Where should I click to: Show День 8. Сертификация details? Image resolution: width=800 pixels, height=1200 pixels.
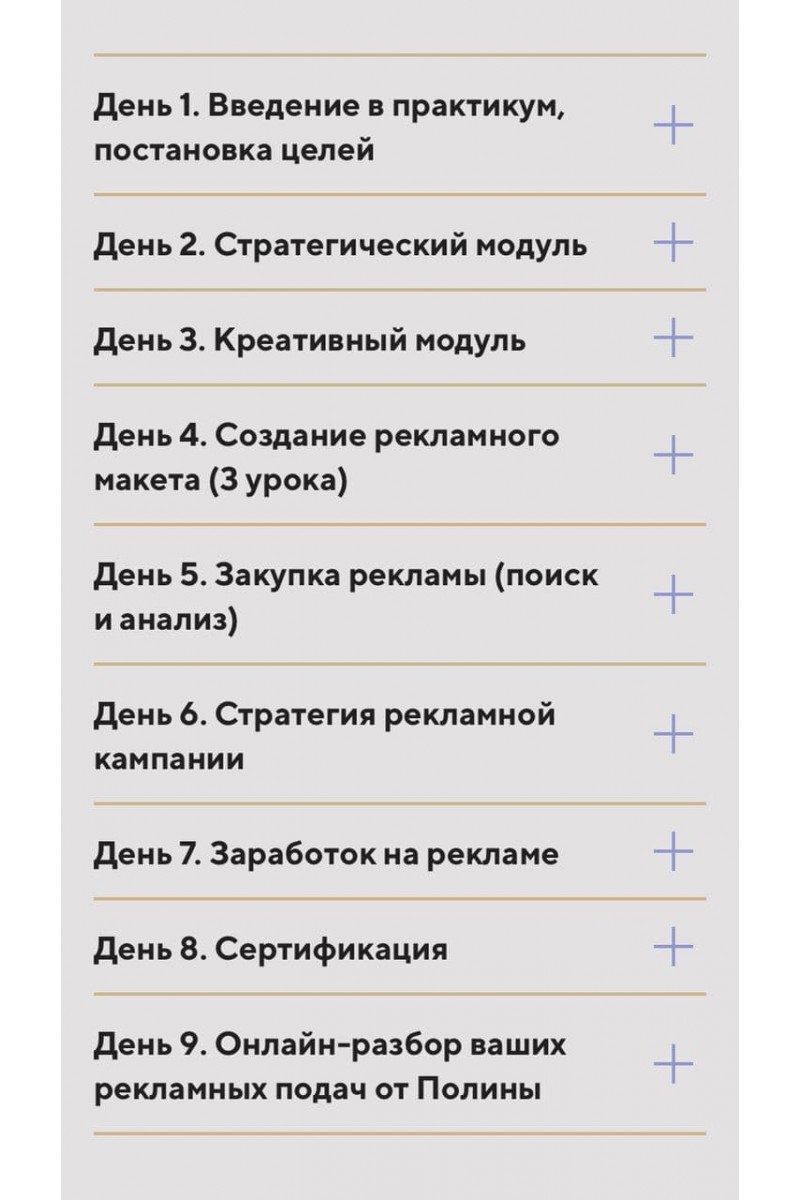[x=673, y=947]
